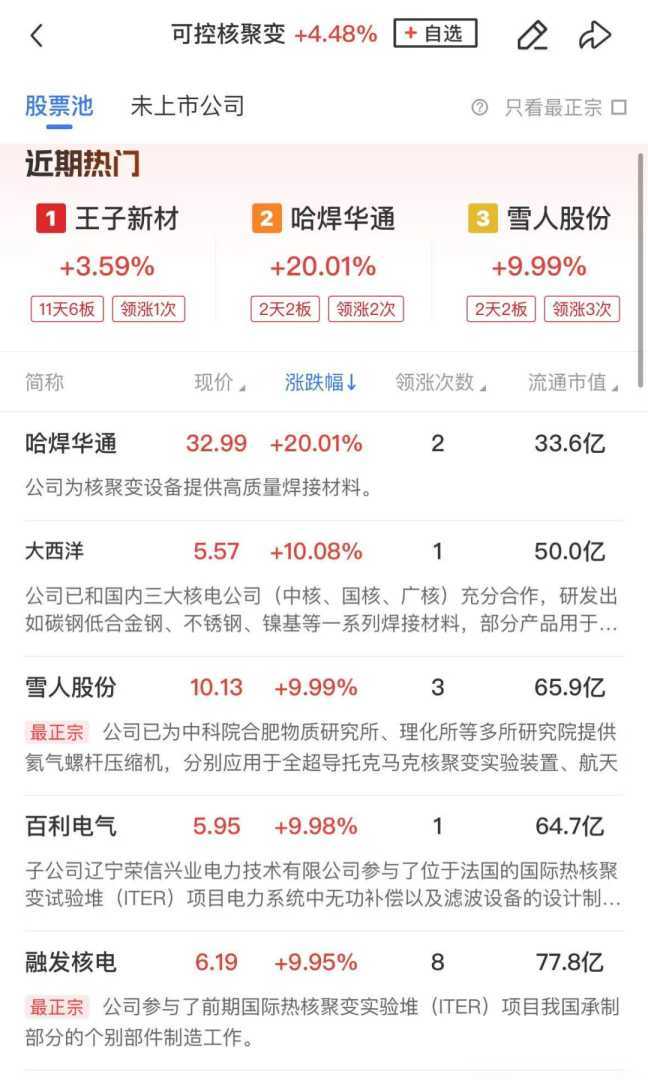
Task: Go back using the top-left arrow
Action: (37, 36)
